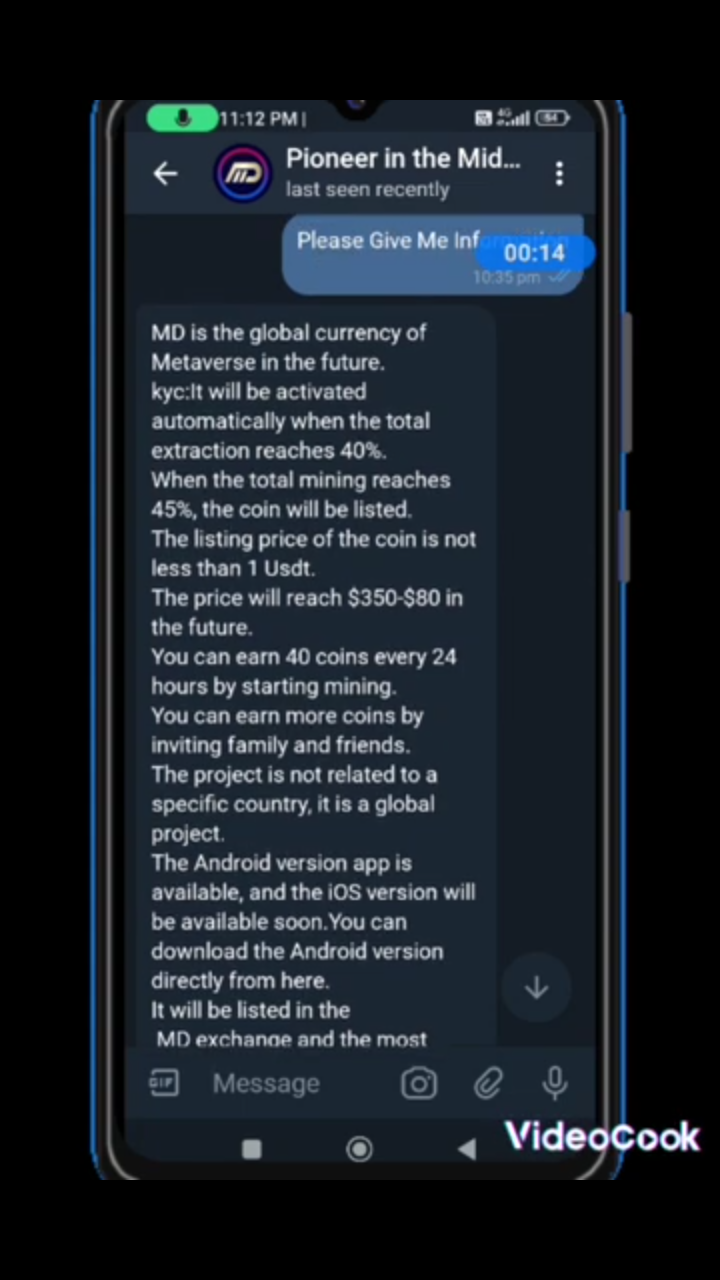The image size is (720, 1280).
Task: Attach a file with the paperclip
Action: pos(488,1083)
